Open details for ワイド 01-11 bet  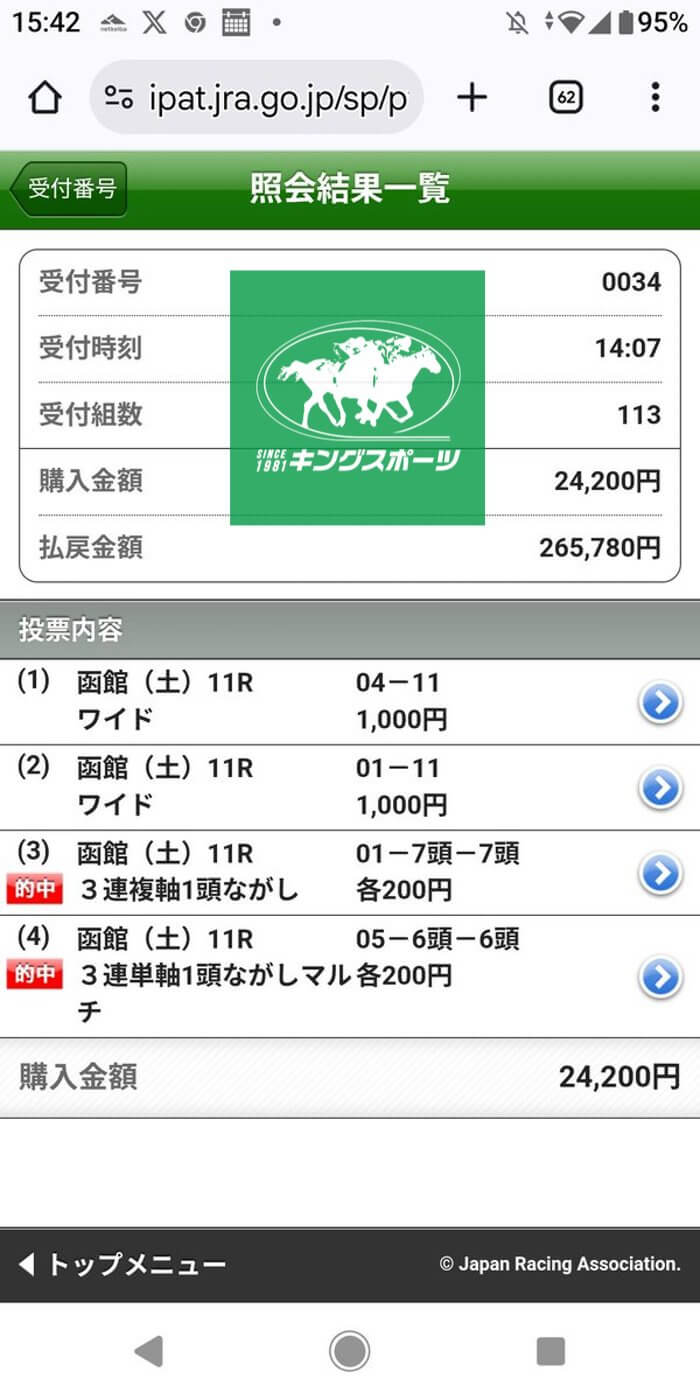tap(660, 789)
